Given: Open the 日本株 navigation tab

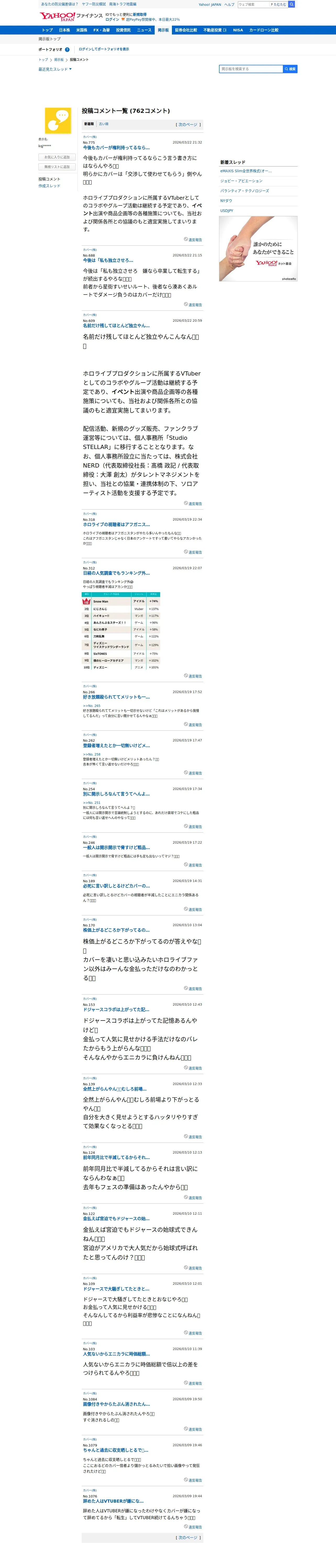Looking at the screenshot, I should (64, 30).
